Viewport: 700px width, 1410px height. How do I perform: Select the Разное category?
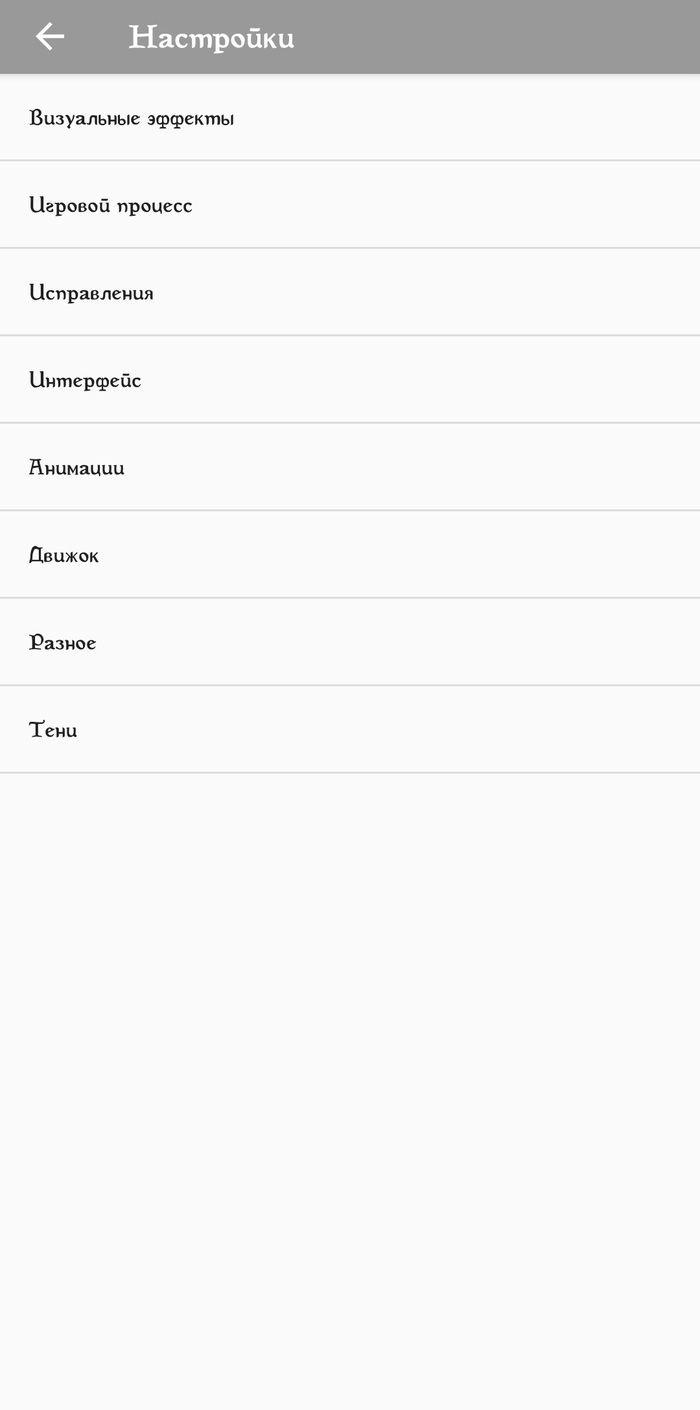pos(350,642)
